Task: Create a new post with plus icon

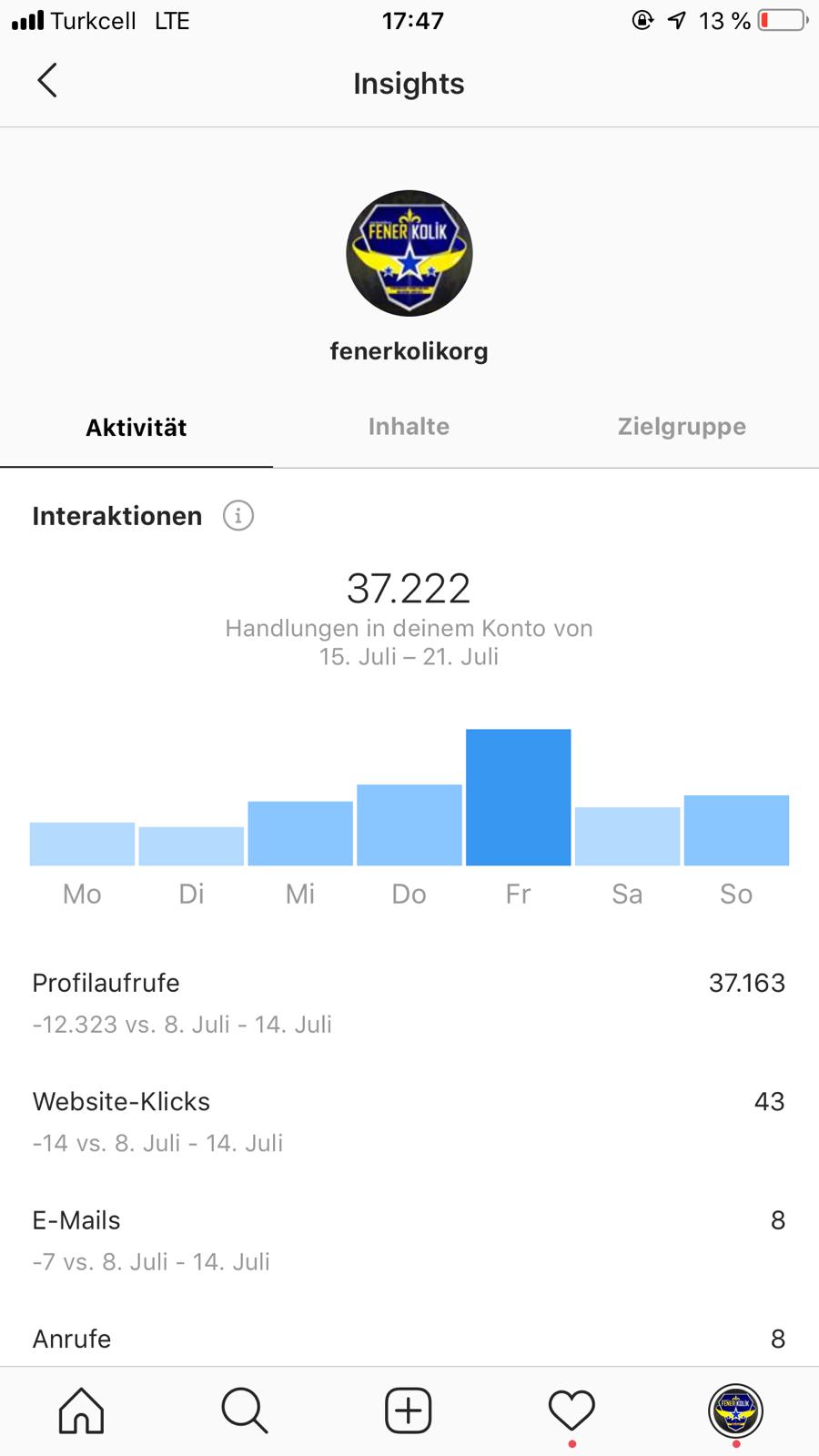Action: 408,1410
